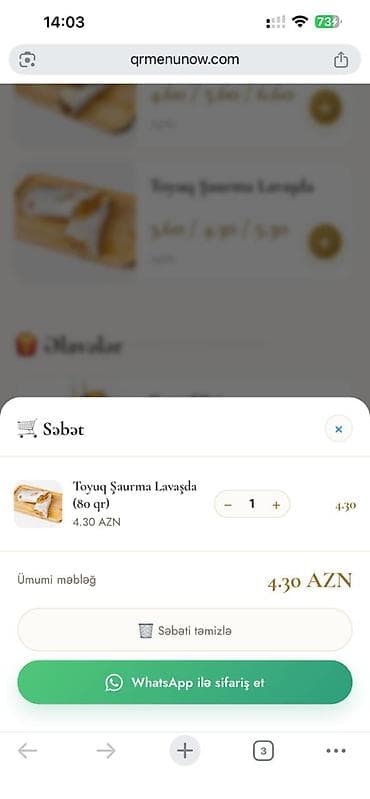This screenshot has height=799, width=370.
Task: Go back in the browser
Action: coord(28,751)
